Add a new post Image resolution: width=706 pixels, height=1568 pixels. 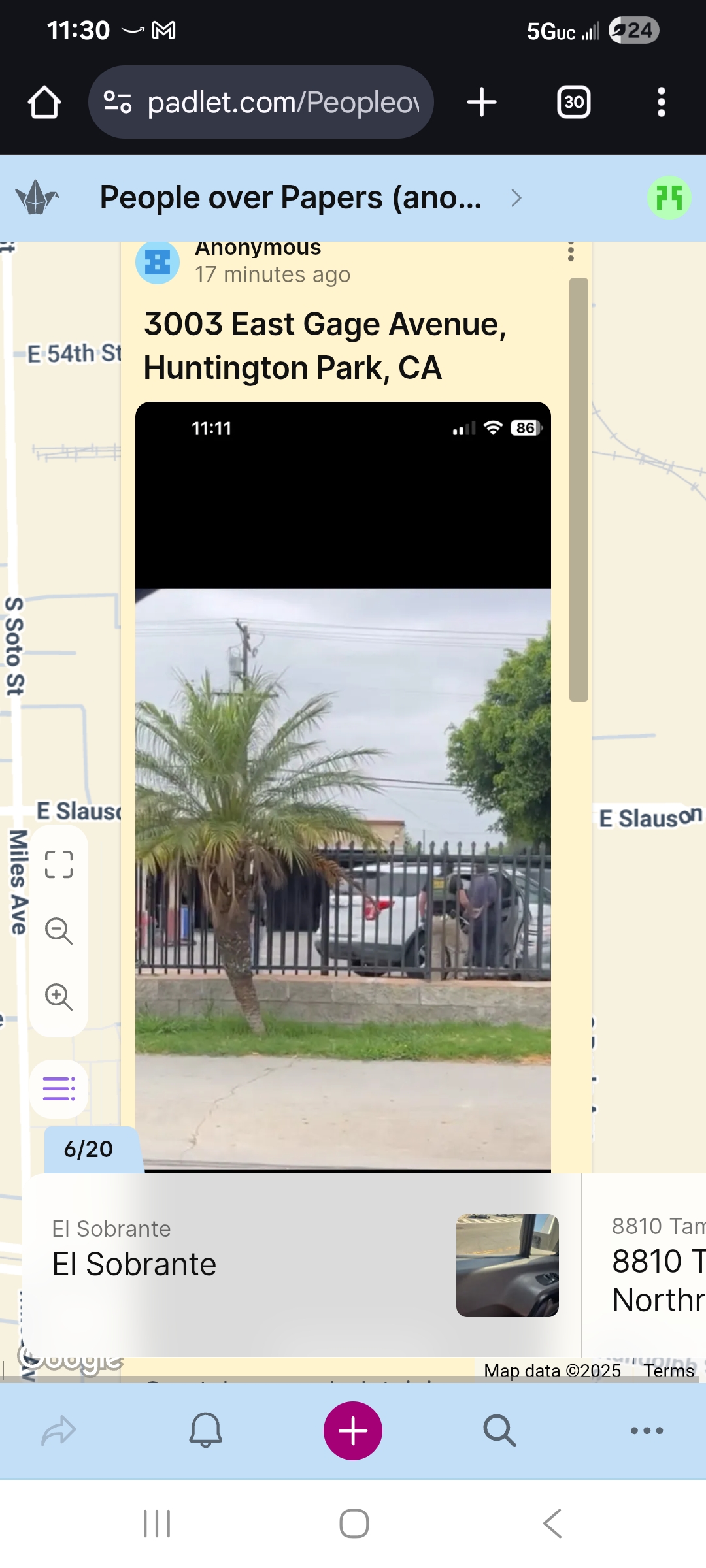pyautogui.click(x=353, y=1431)
